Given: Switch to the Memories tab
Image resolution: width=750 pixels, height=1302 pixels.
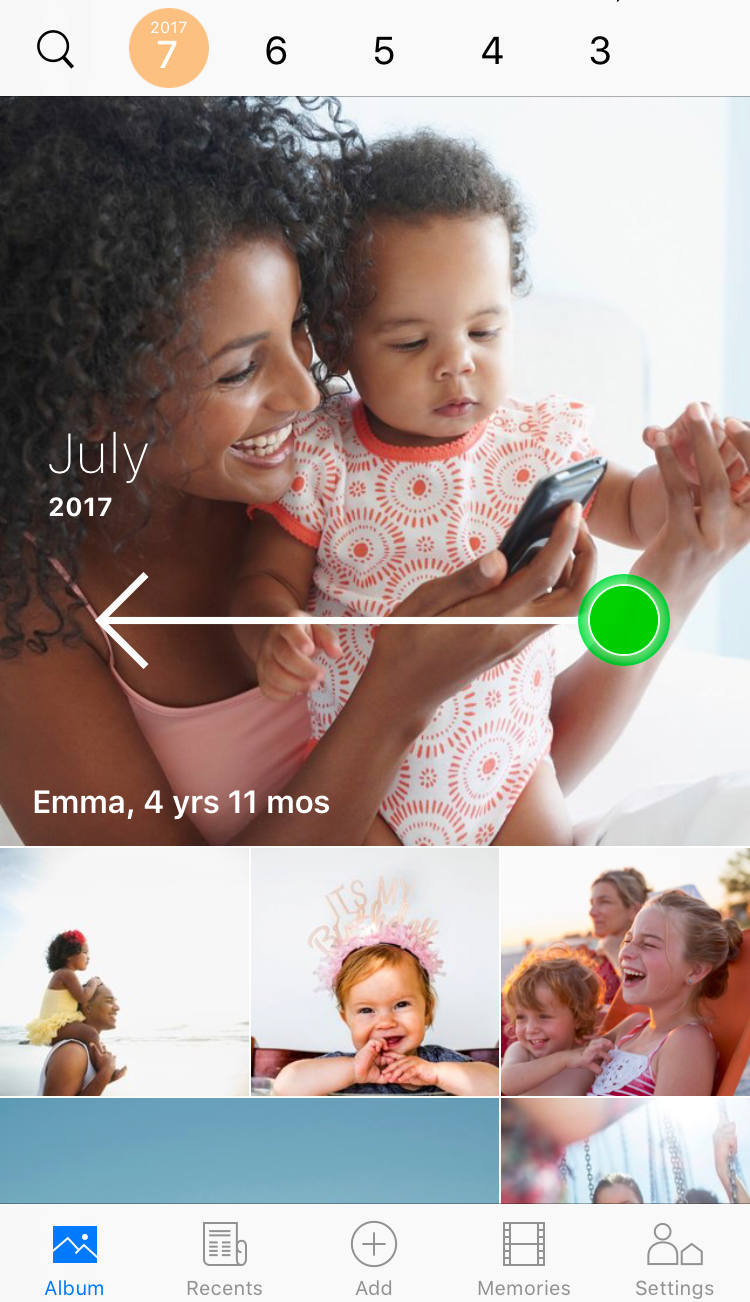Looking at the screenshot, I should point(524,1258).
